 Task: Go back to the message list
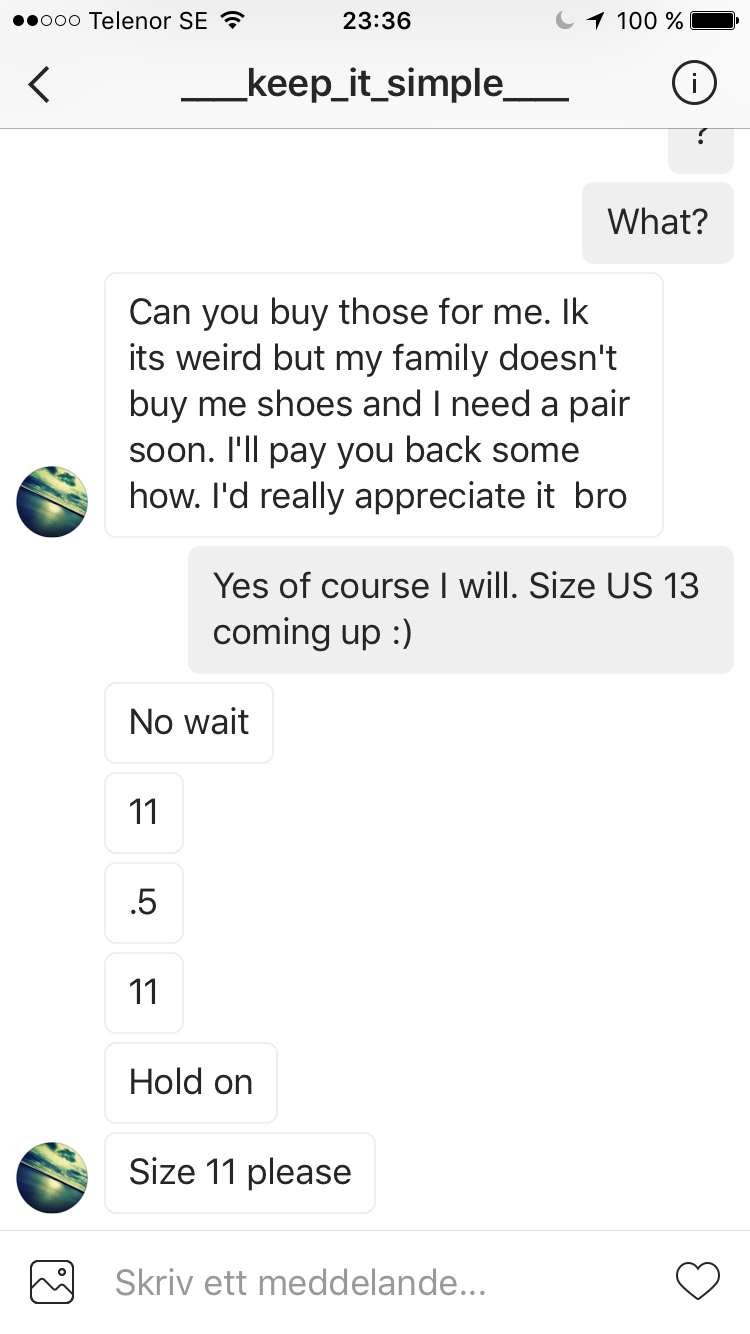pos(39,85)
